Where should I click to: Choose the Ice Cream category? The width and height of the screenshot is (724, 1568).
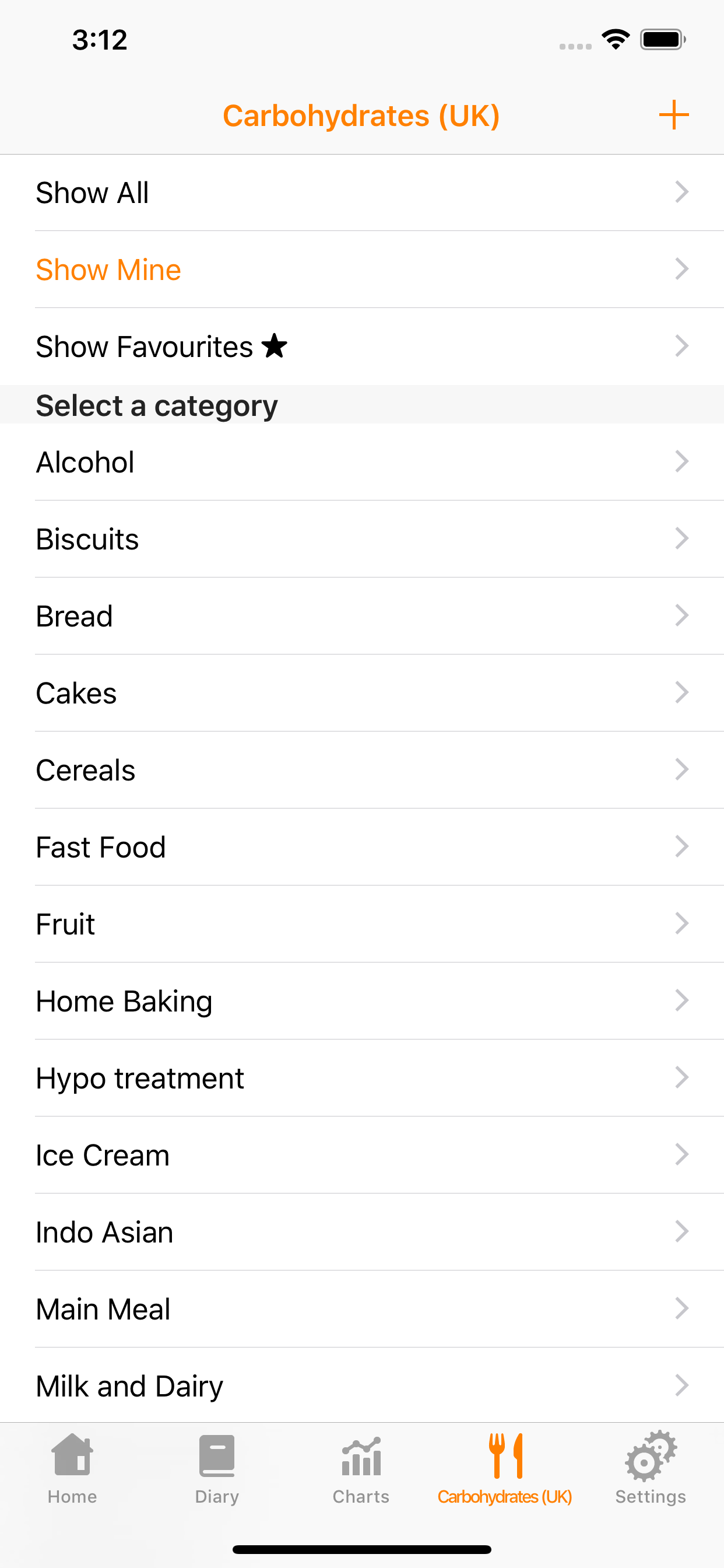coord(362,1154)
